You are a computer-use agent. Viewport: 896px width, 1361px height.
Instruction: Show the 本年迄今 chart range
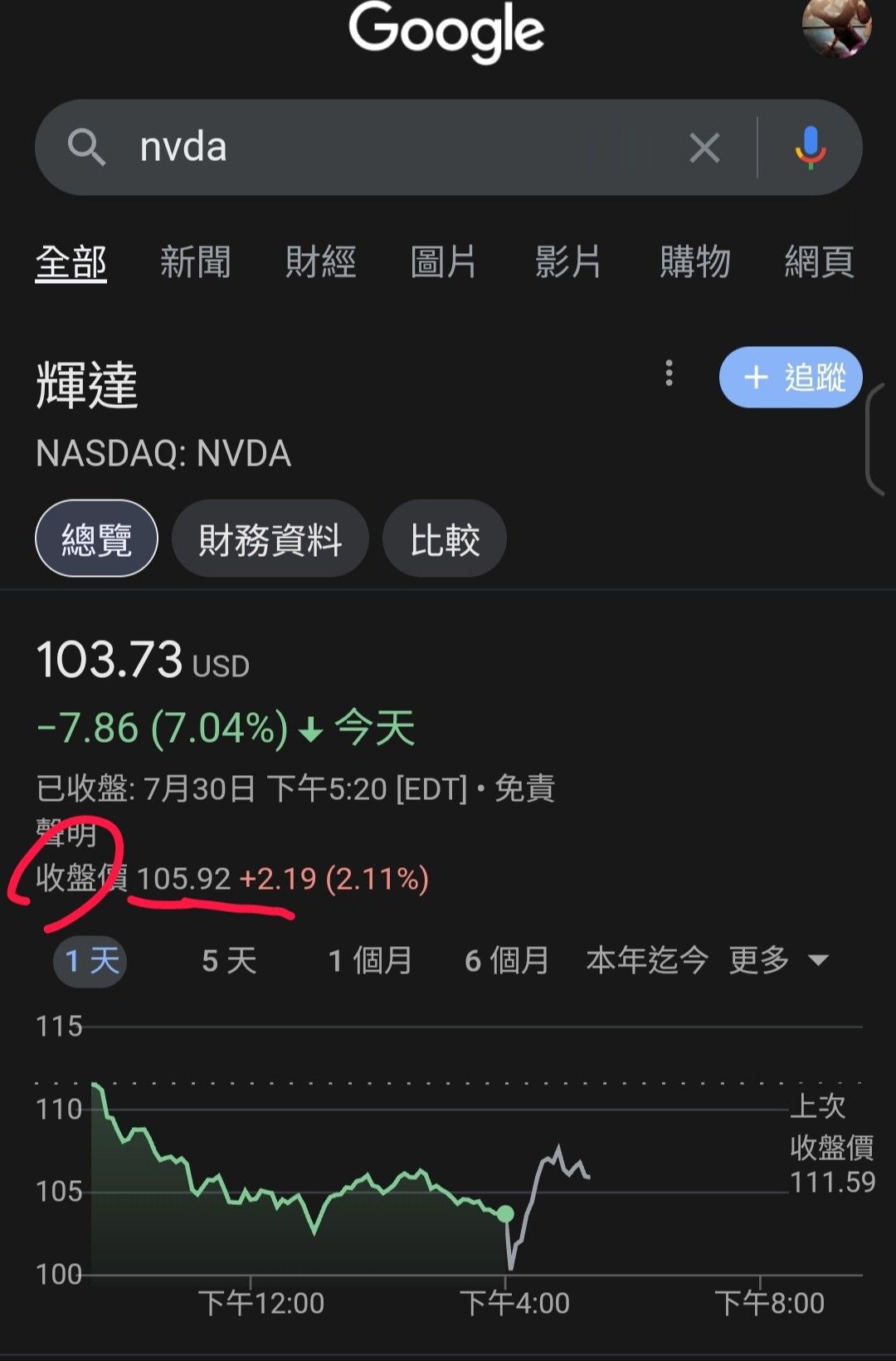[x=647, y=961]
